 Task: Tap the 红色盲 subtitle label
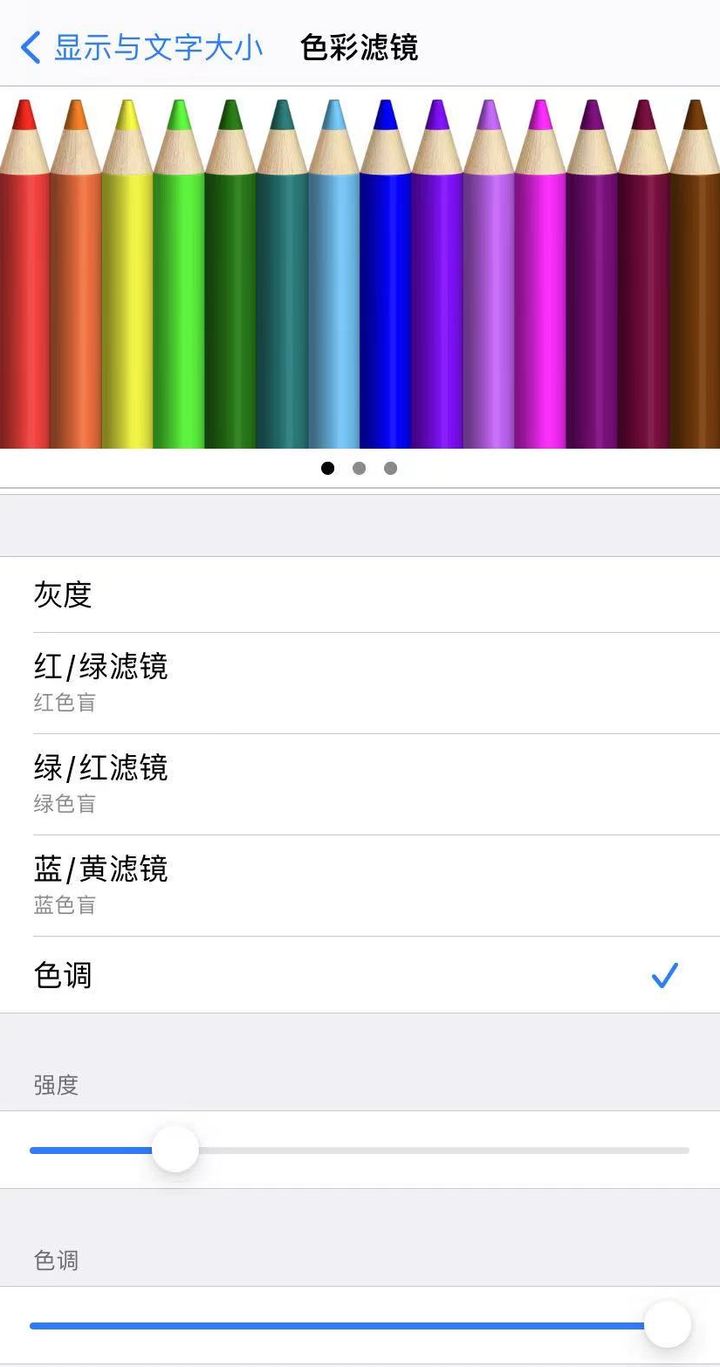(64, 703)
